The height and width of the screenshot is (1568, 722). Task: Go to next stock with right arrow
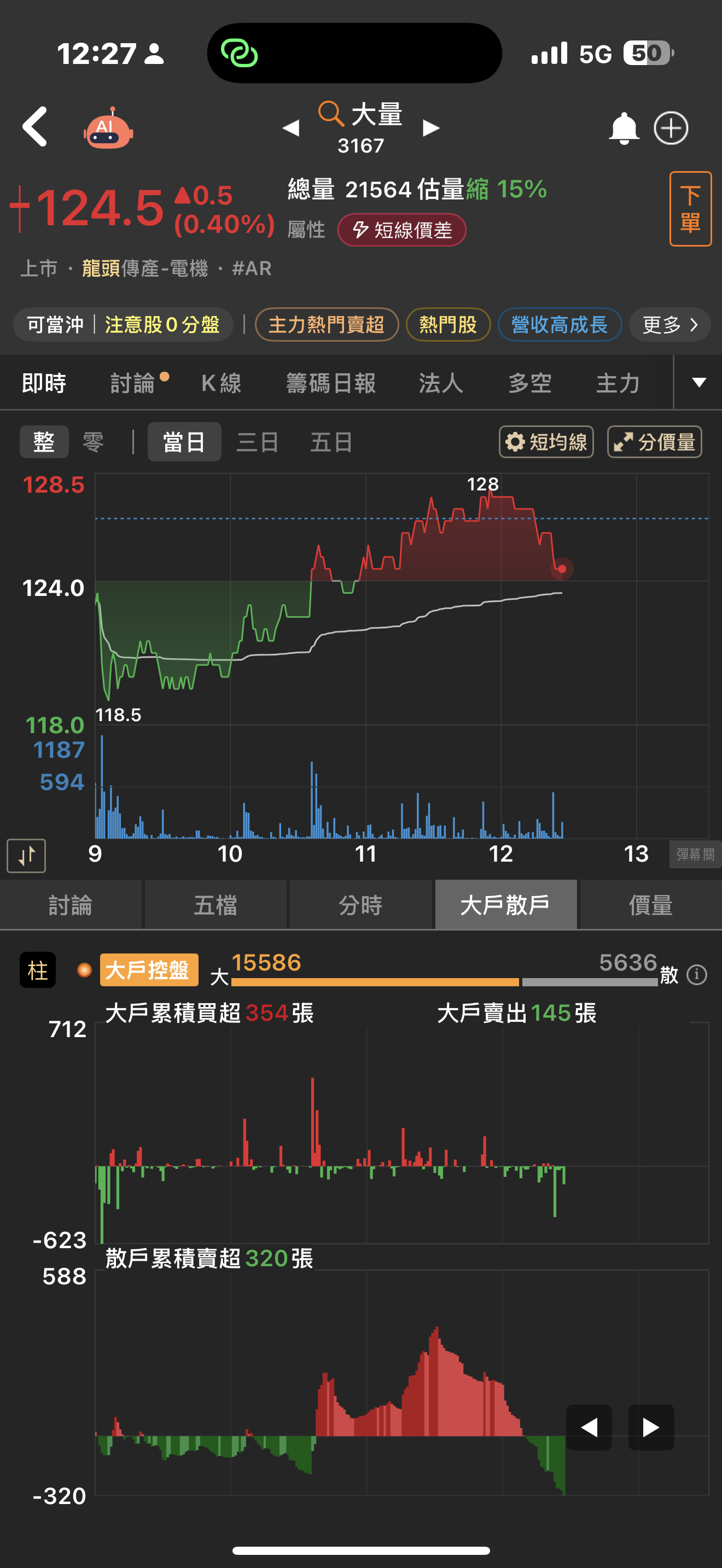tap(431, 128)
